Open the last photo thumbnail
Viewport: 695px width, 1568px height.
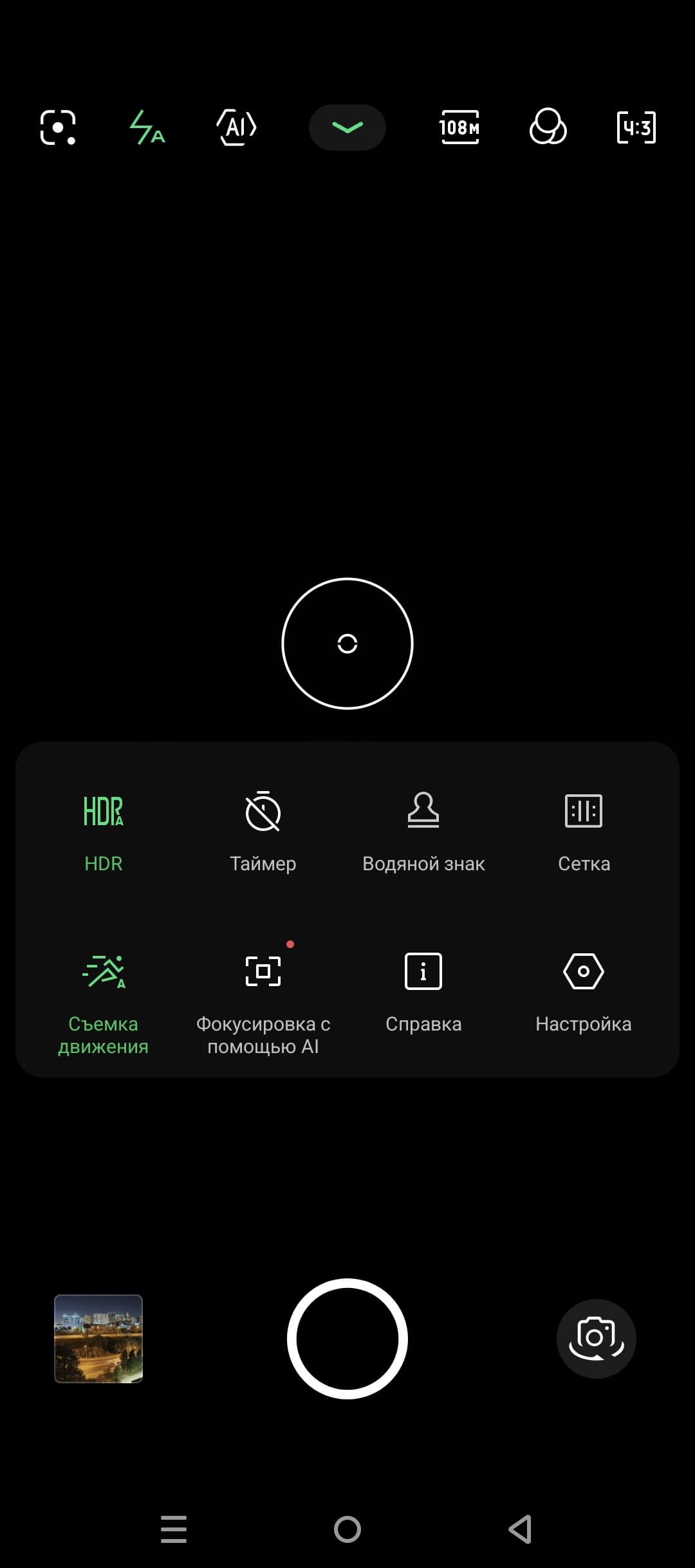[x=98, y=1338]
